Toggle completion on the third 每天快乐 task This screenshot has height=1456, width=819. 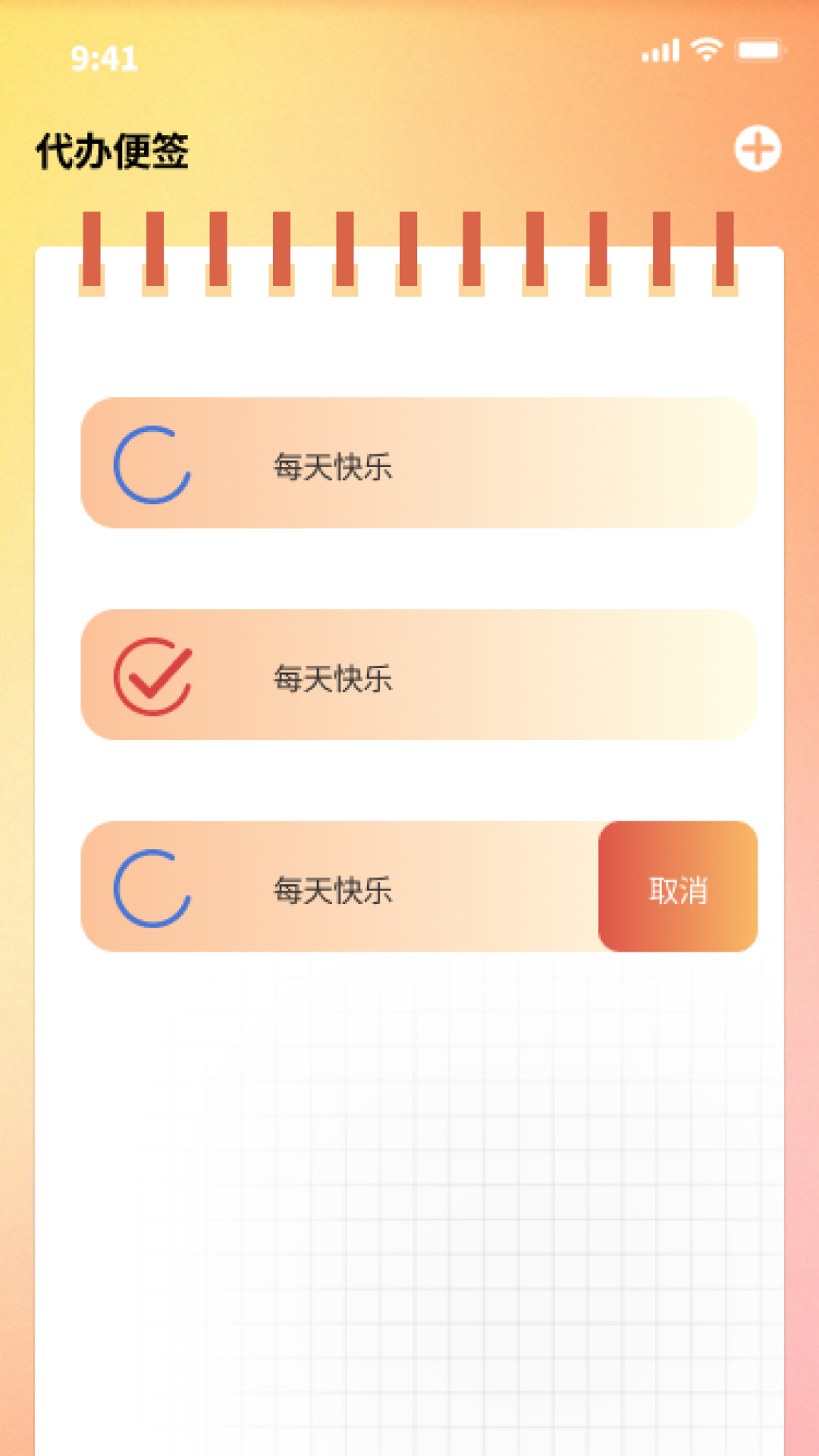pos(153,887)
